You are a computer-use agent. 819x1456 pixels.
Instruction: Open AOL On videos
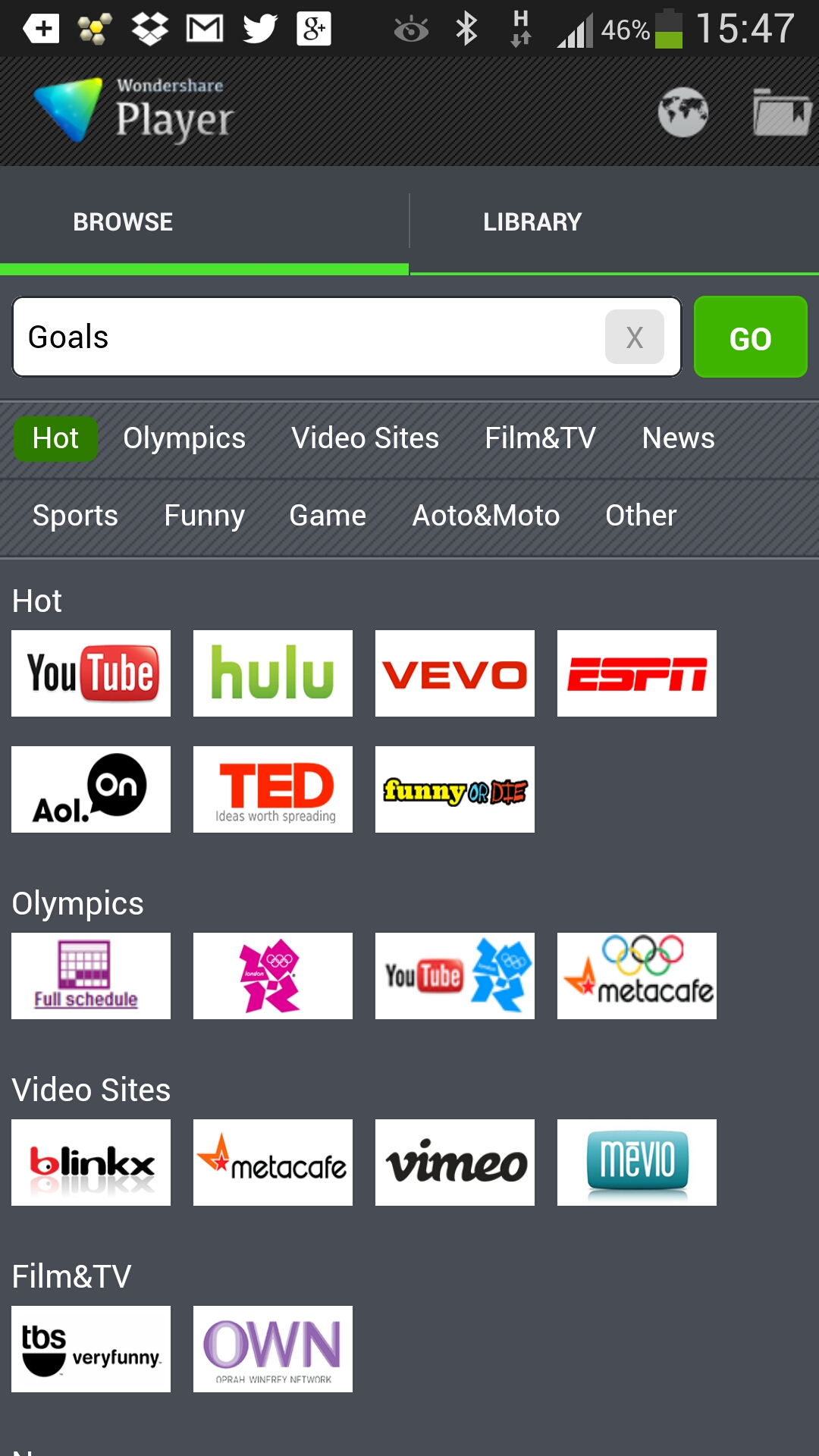[90, 789]
